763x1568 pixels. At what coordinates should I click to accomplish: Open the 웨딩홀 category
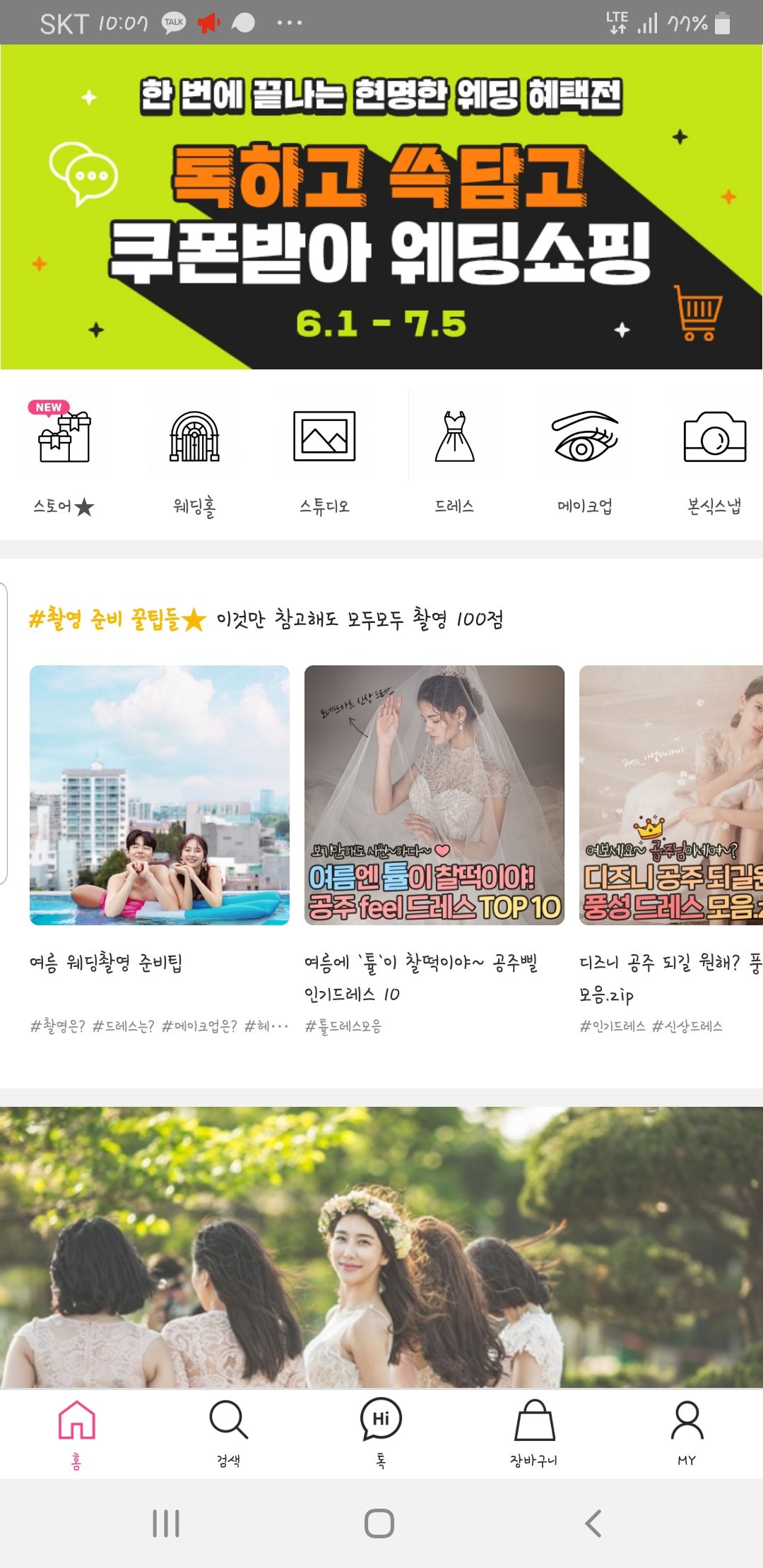pos(194,456)
